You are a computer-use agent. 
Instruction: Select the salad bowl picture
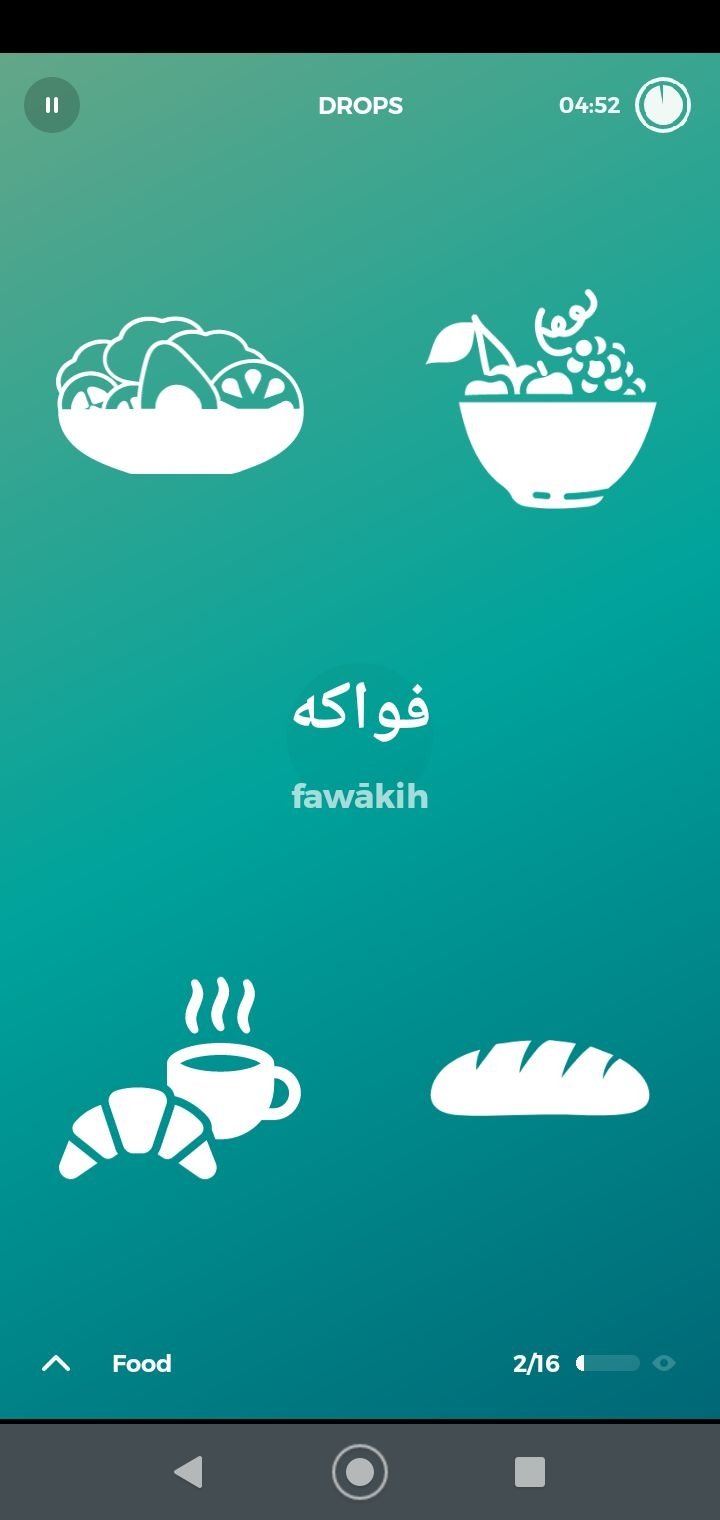[180, 395]
